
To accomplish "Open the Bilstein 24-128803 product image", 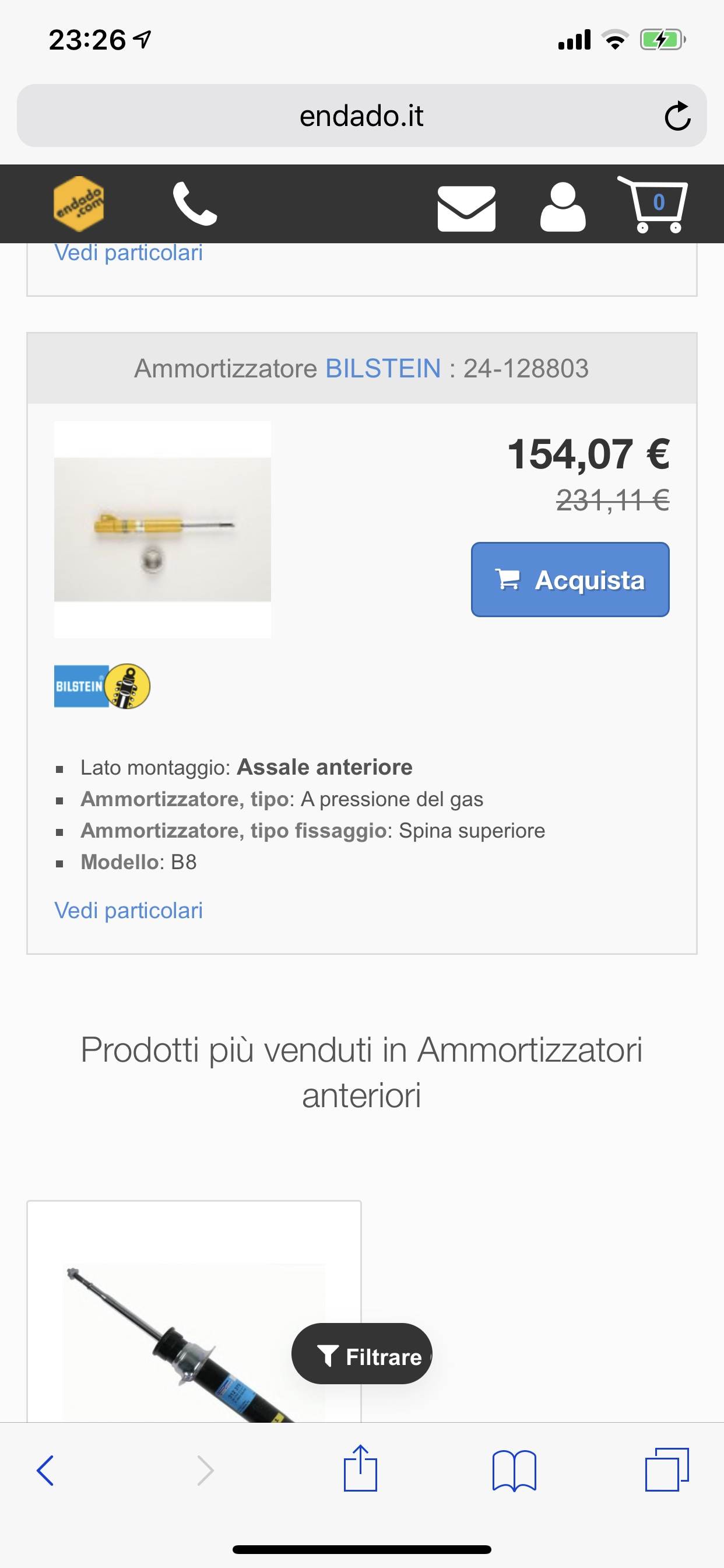I will [163, 530].
